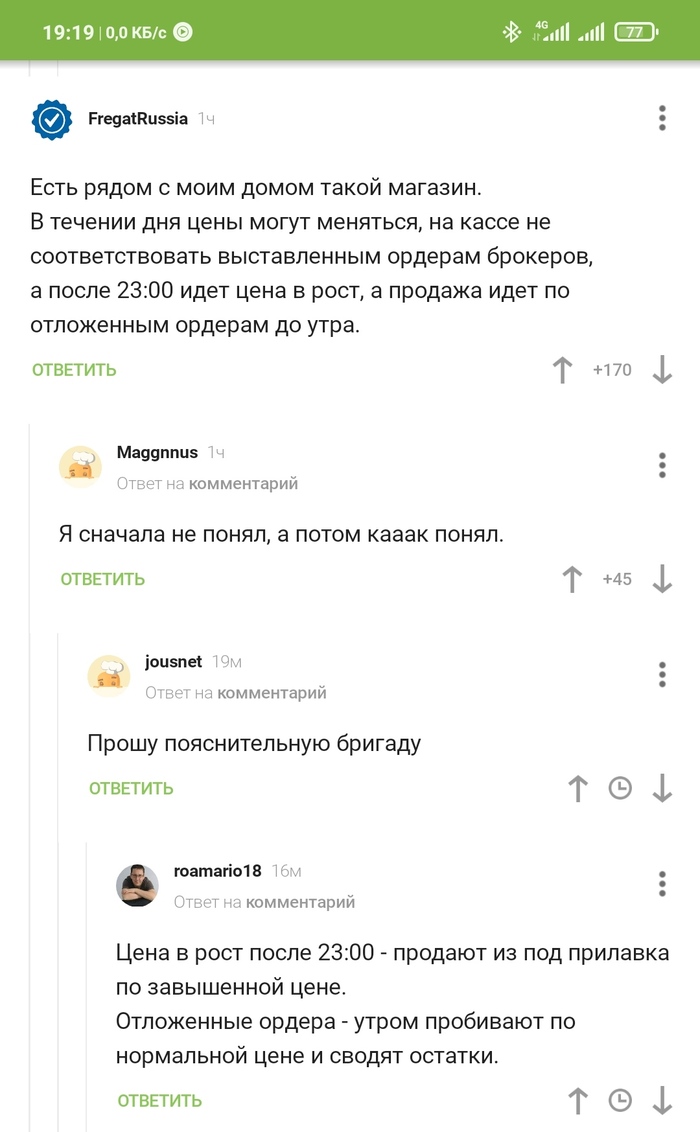Reply to FregatRussia's comment

point(74,370)
